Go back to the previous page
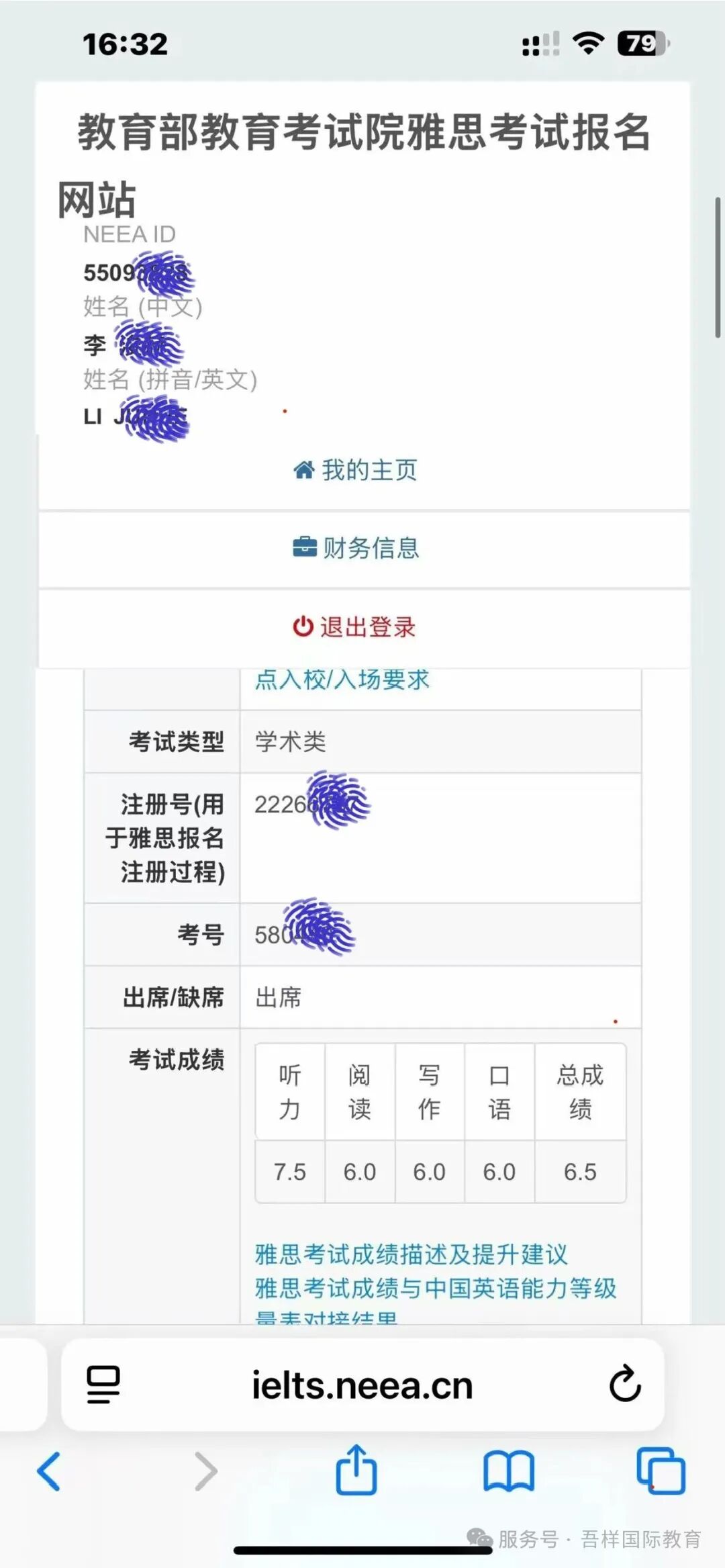725x1568 pixels. click(49, 1471)
